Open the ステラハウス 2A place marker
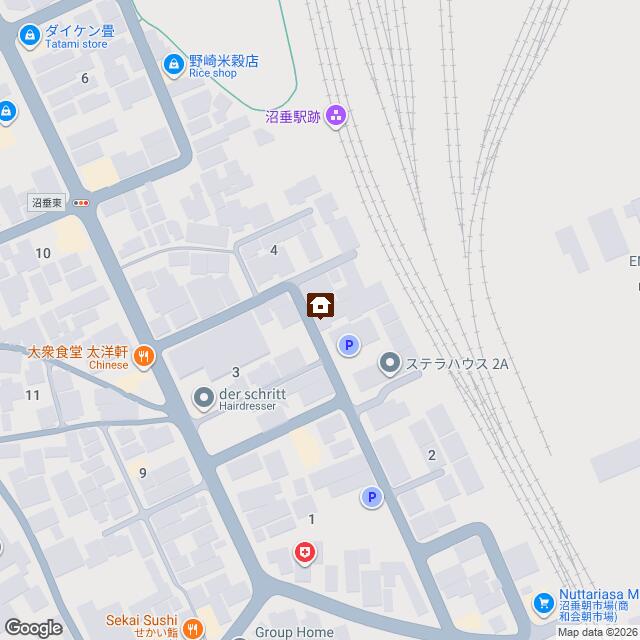 click(388, 362)
